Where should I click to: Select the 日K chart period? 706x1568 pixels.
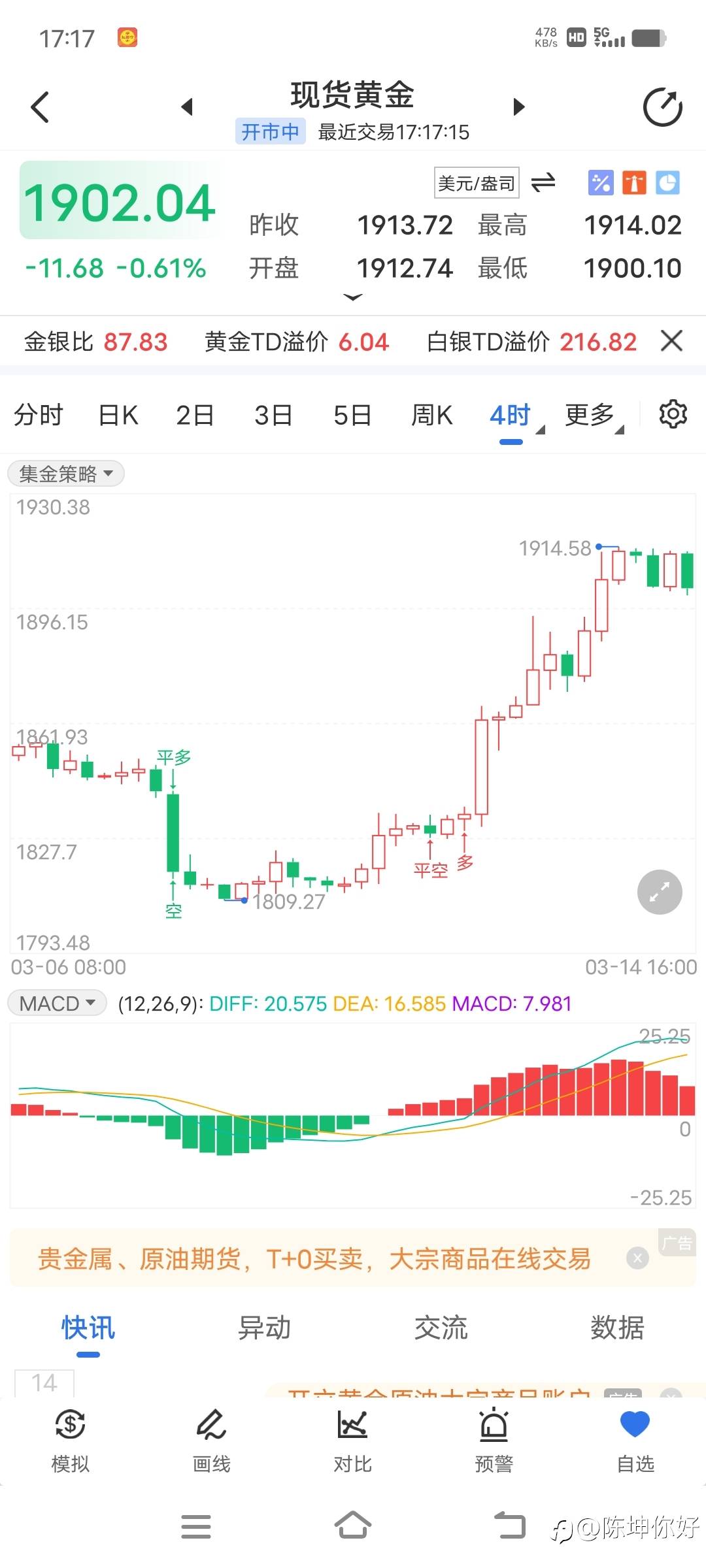click(x=118, y=415)
